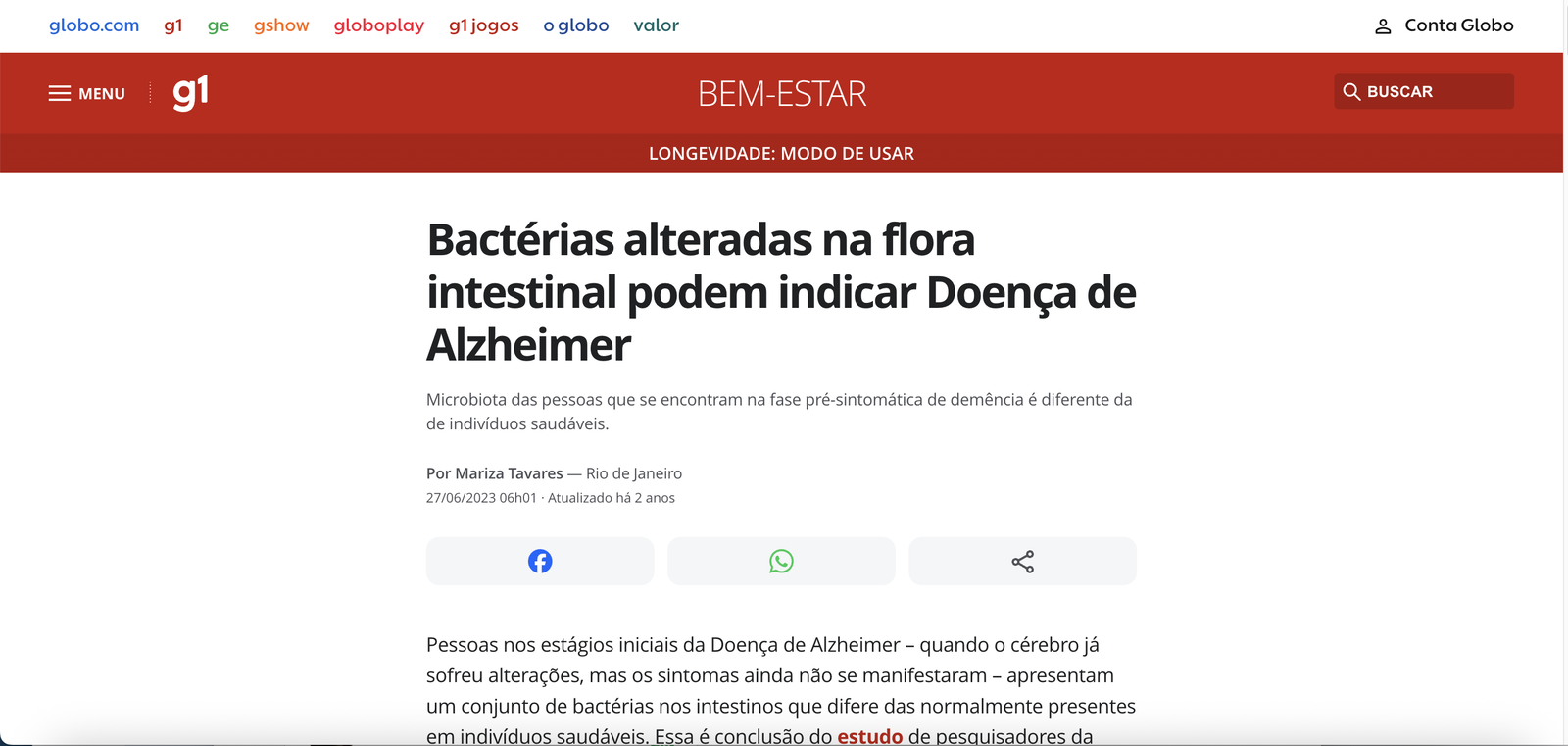Go to the ge sports site
Viewport: 1568px width, 746px height.
tap(219, 25)
